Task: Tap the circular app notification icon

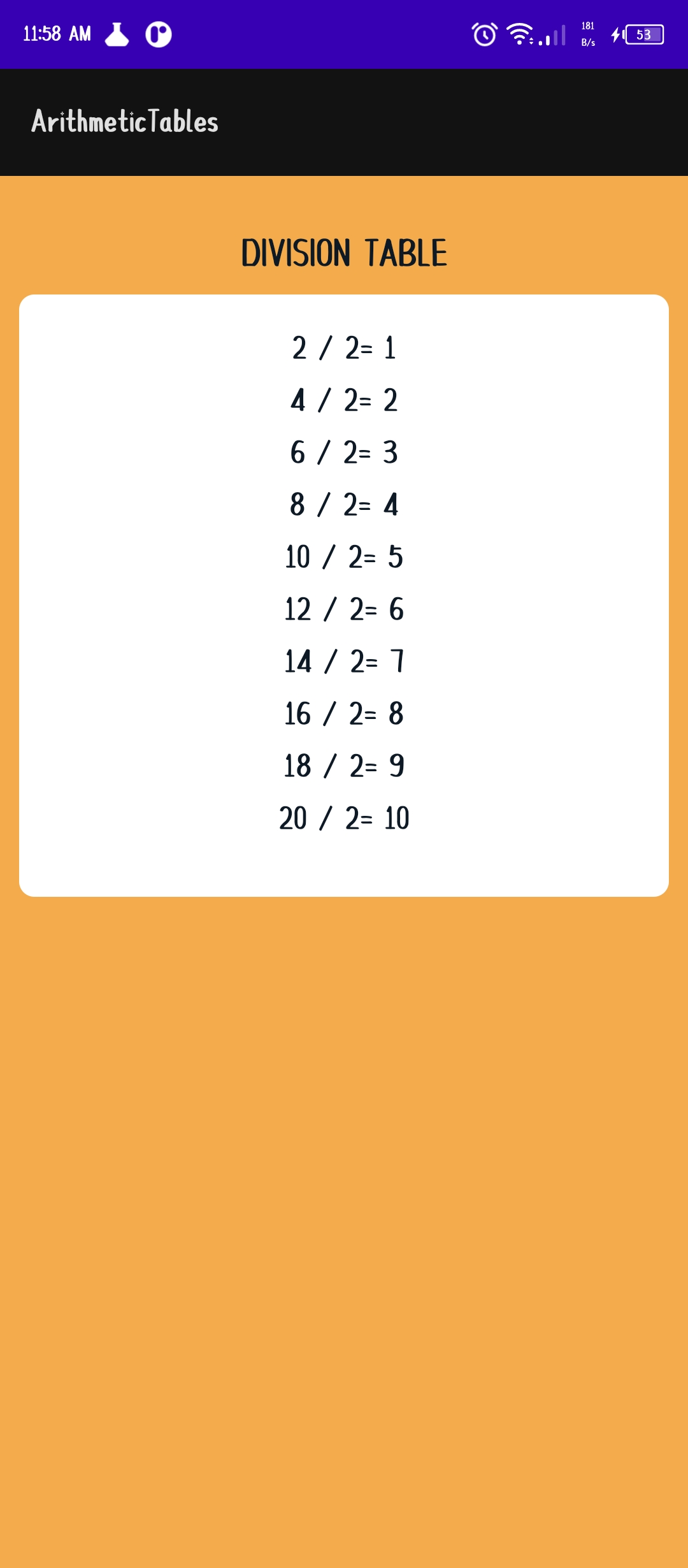Action: coord(157,34)
